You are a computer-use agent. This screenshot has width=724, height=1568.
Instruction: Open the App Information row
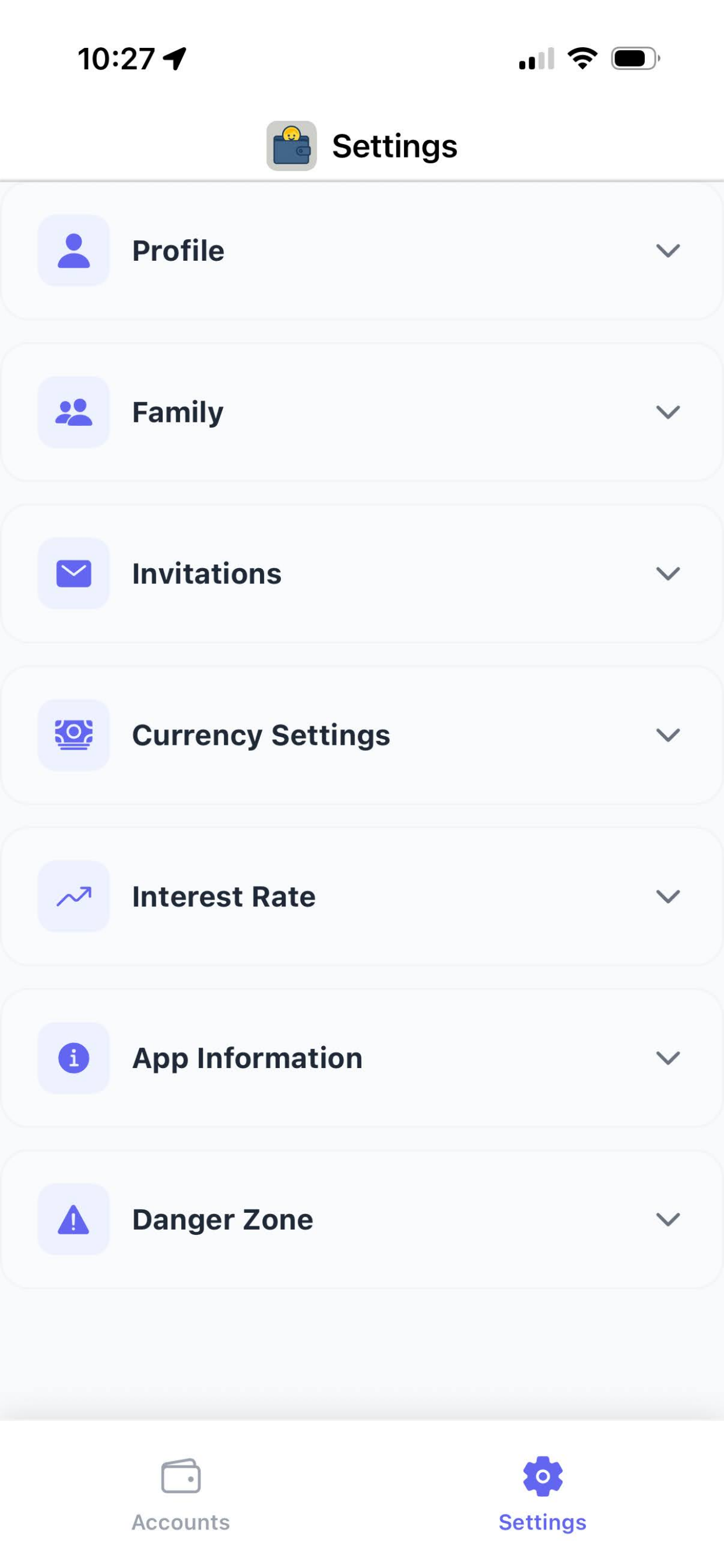point(362,1058)
